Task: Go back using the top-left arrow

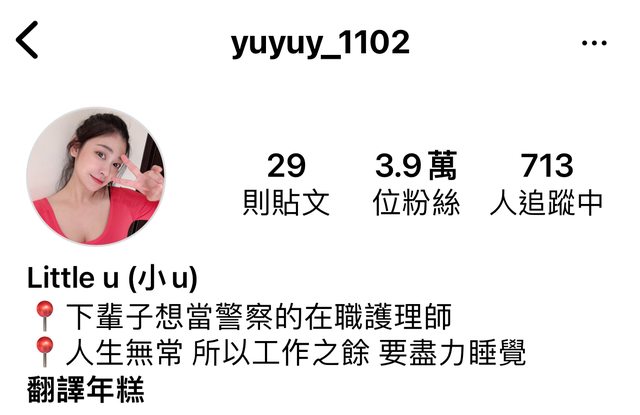Action: click(x=27, y=42)
